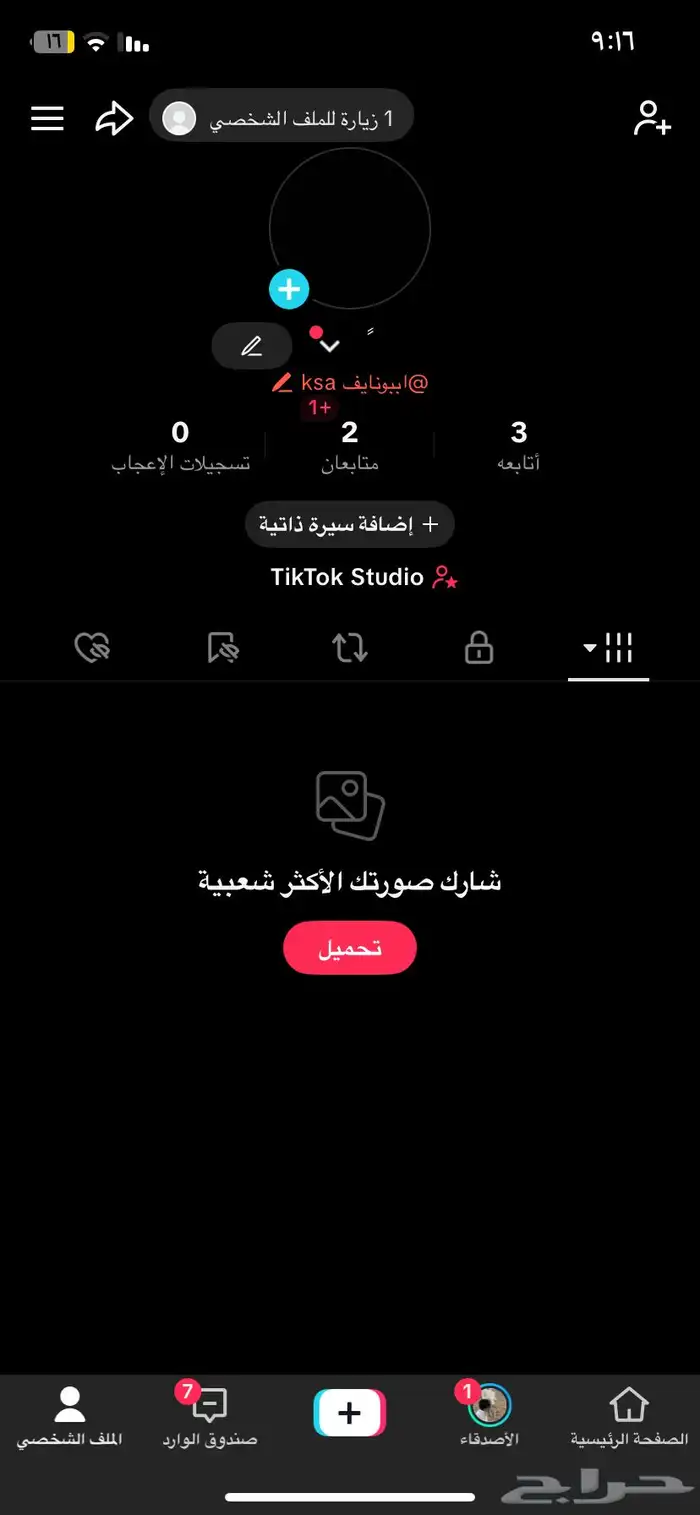The image size is (700, 1515).
Task: Create a new post with the plus button
Action: [x=349, y=1413]
